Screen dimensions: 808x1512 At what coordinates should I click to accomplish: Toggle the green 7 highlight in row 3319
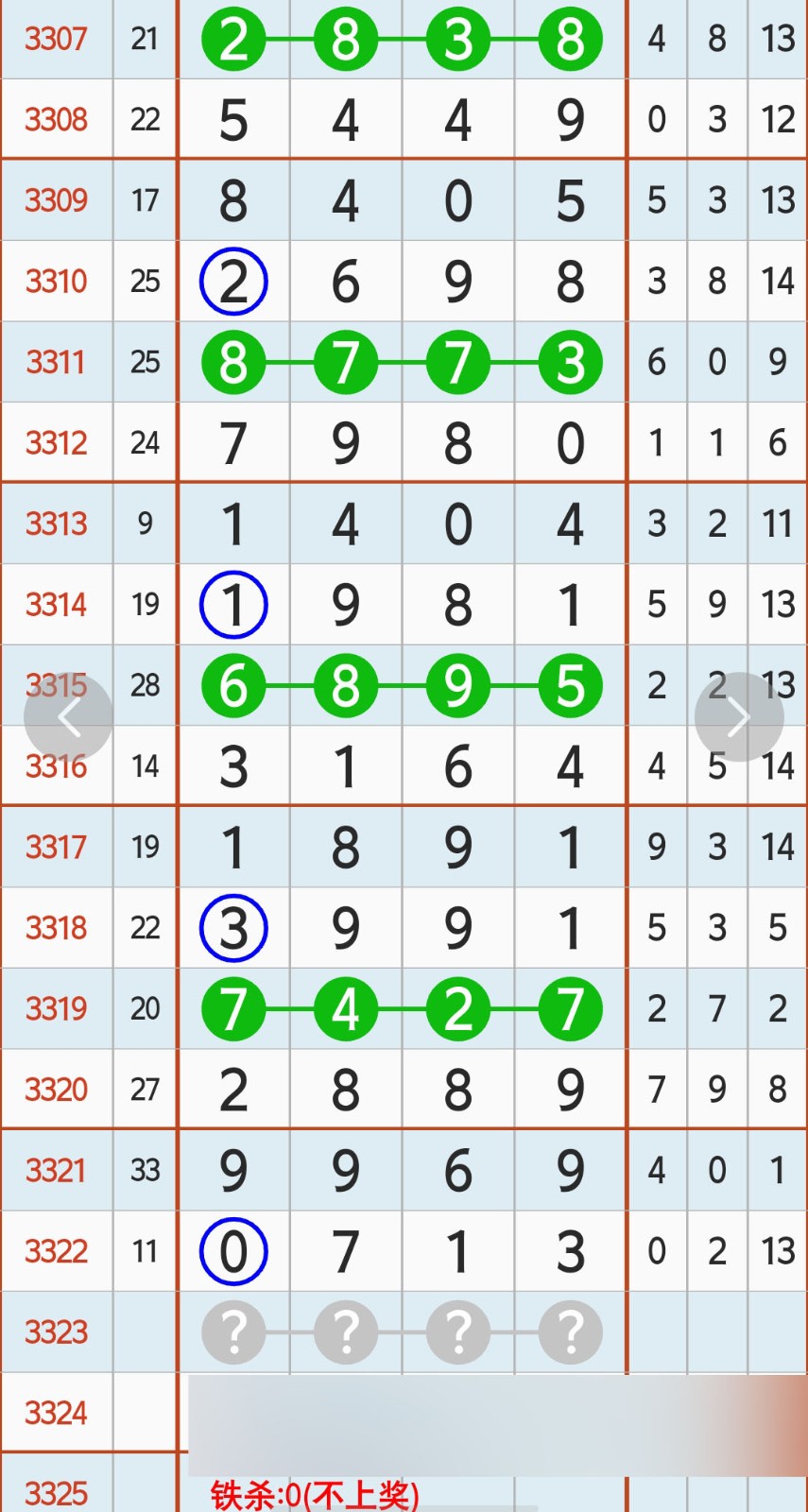pyautogui.click(x=233, y=1008)
